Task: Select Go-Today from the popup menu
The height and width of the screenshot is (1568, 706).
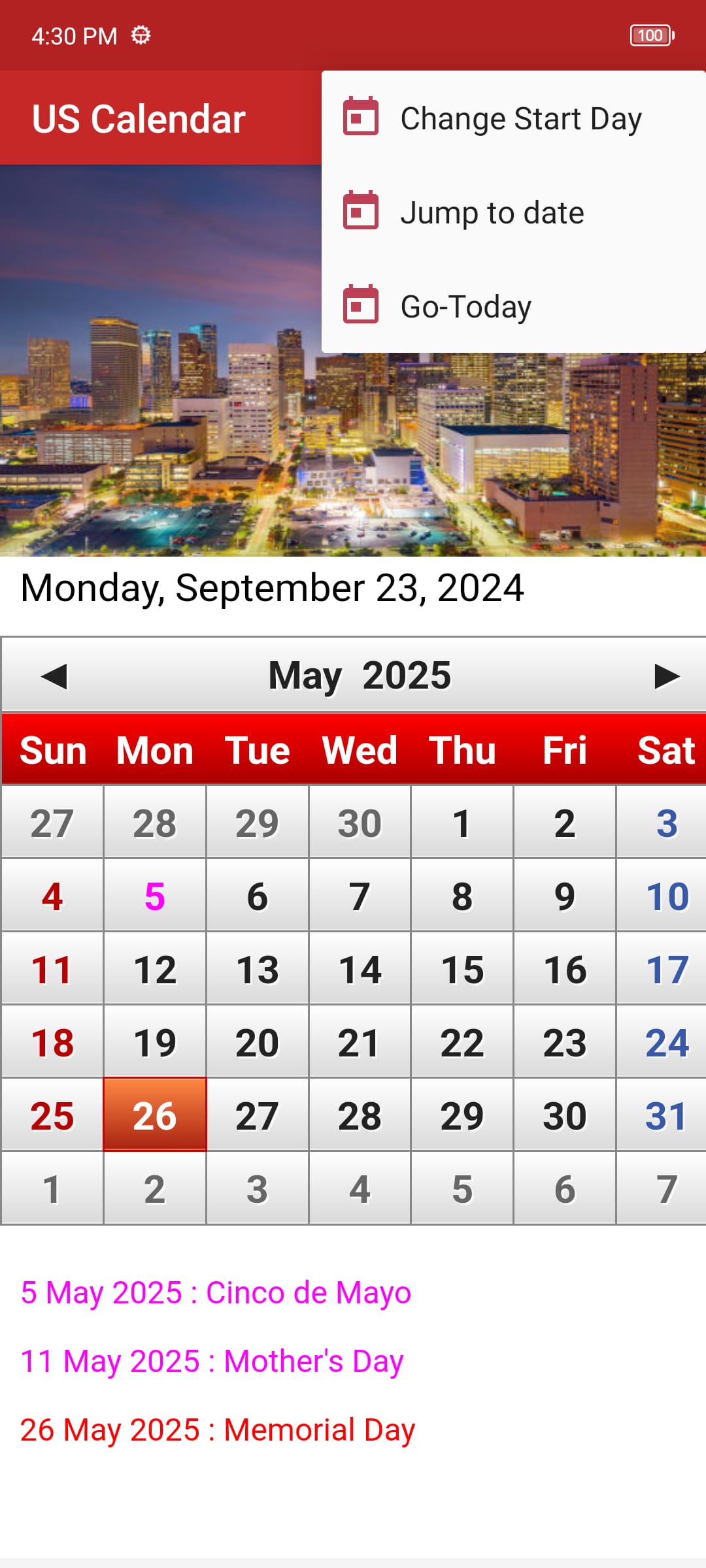Action: [465, 304]
